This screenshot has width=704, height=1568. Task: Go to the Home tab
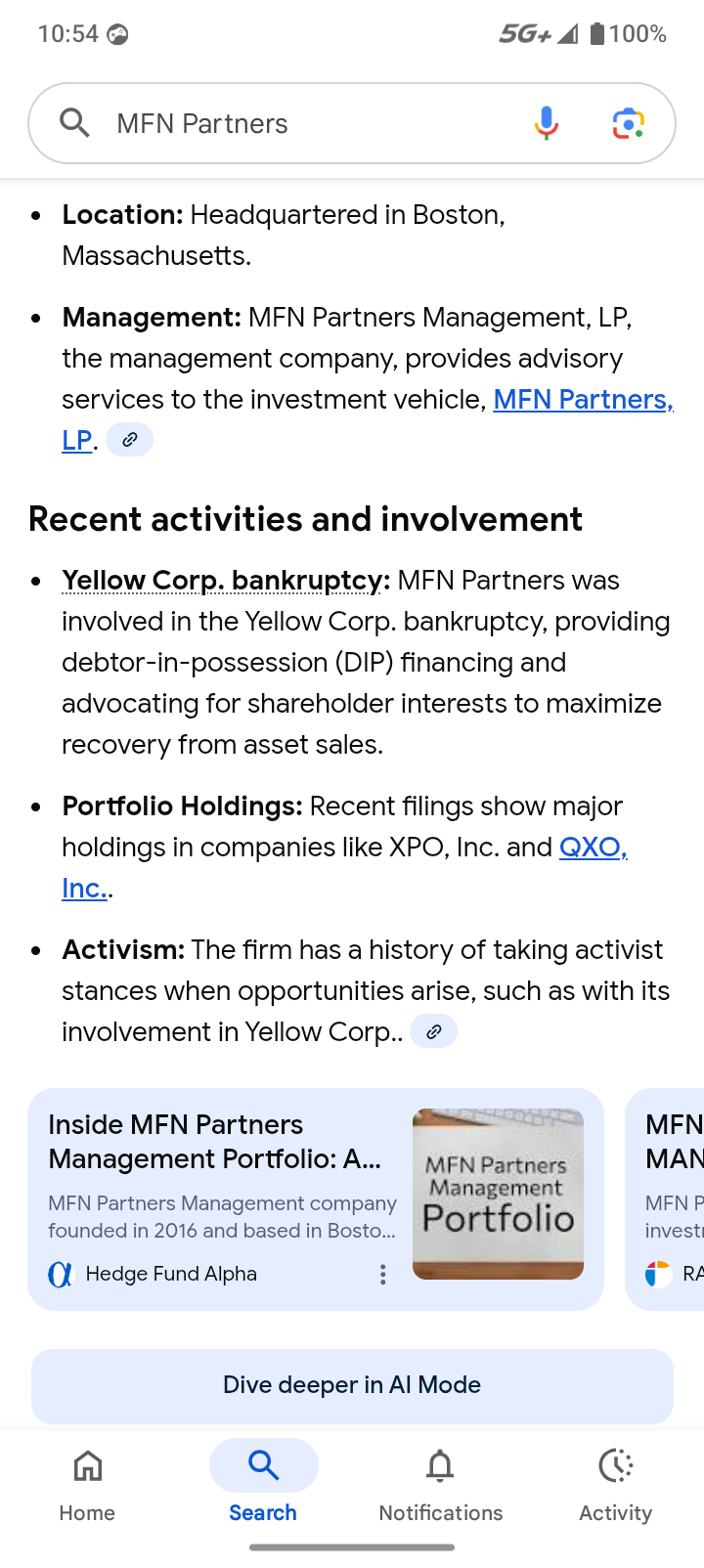pyautogui.click(x=87, y=1483)
